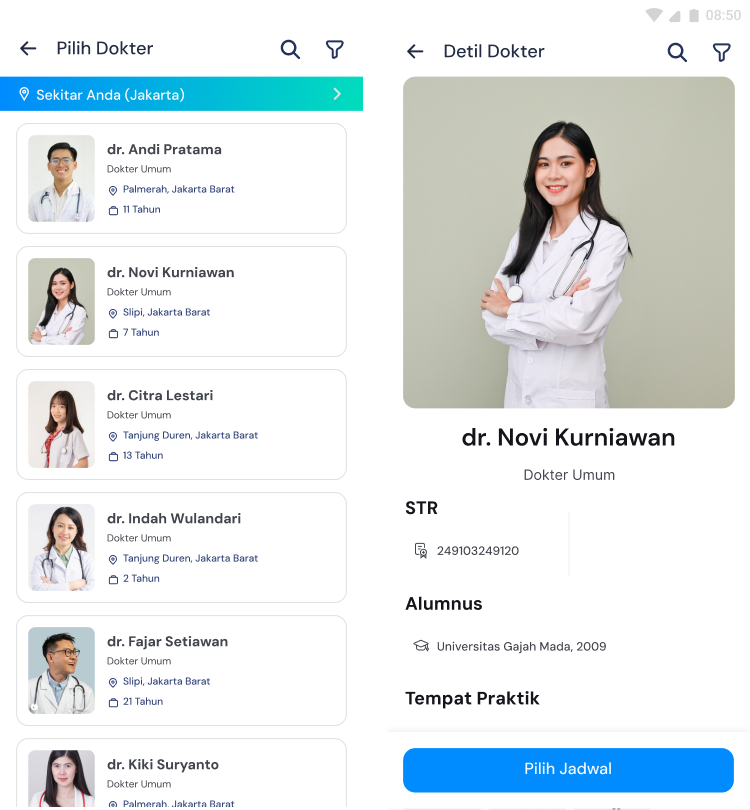This screenshot has width=750, height=810.
Task: Open dr. Indah Wulandari's card
Action: coord(181,548)
